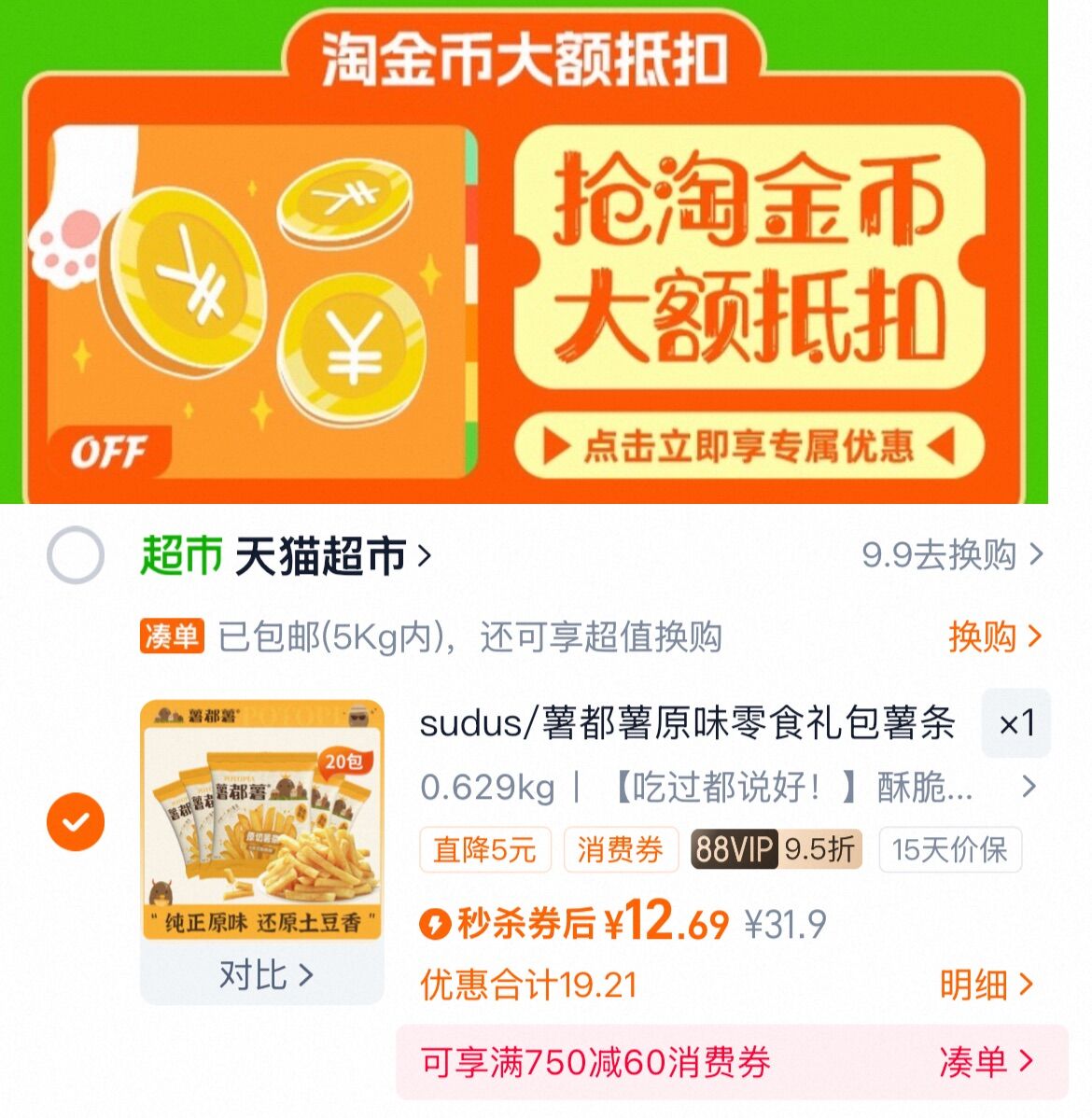Change quantity via the ×1 stepper
The image size is (1092, 1118).
[x=1016, y=723]
